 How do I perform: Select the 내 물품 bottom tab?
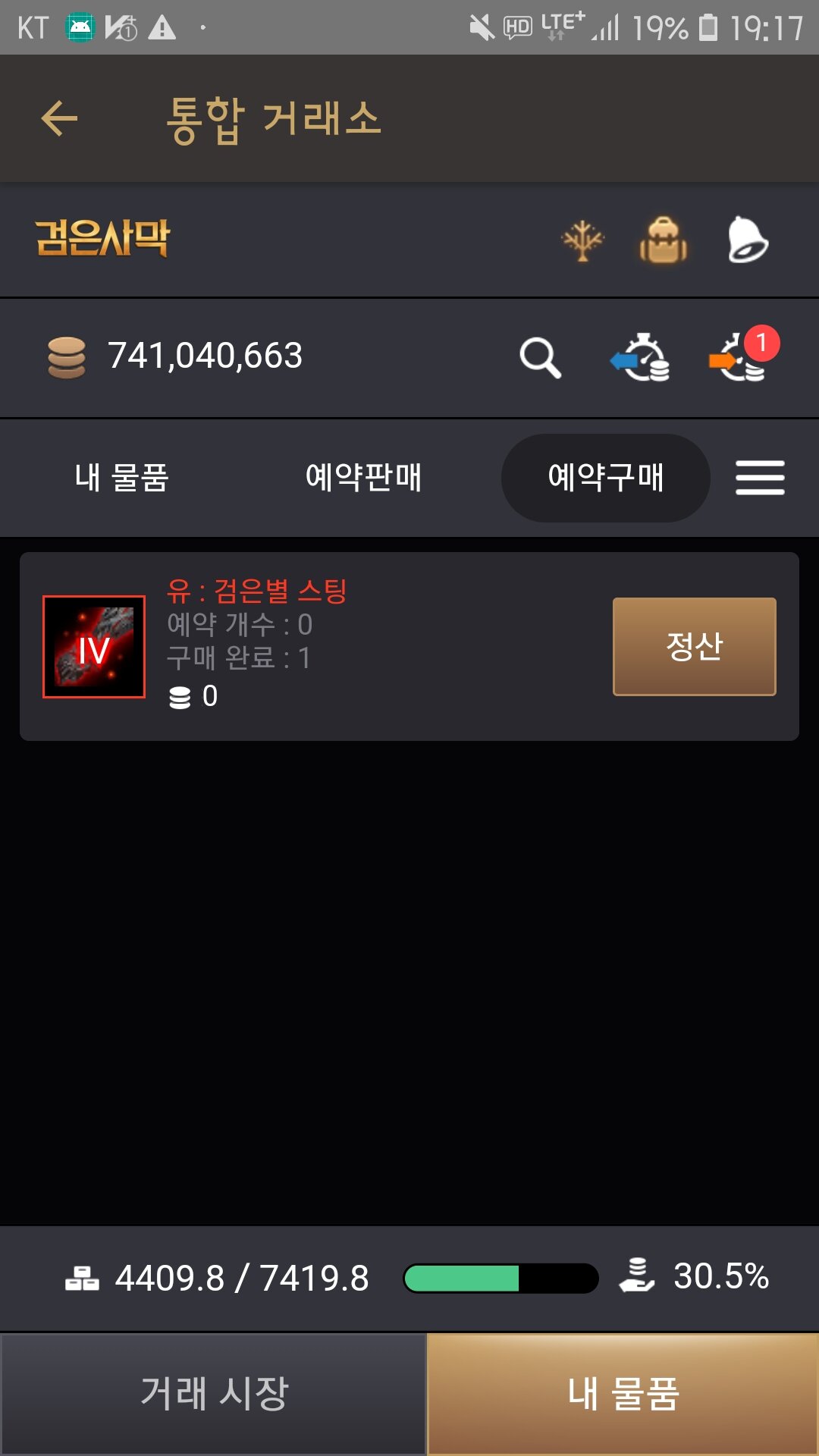point(623,1394)
